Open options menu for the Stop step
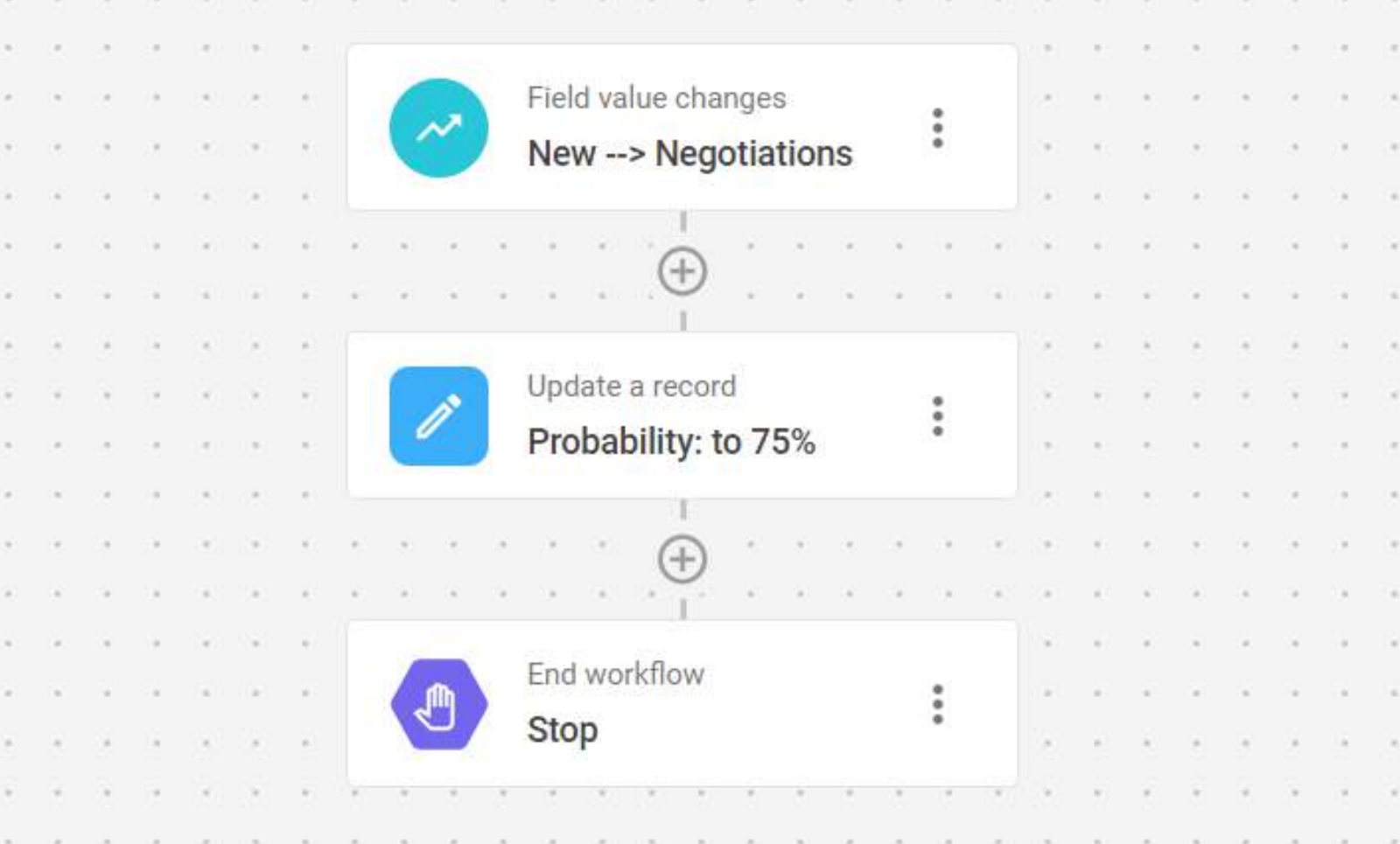1400x844 pixels. [x=937, y=704]
